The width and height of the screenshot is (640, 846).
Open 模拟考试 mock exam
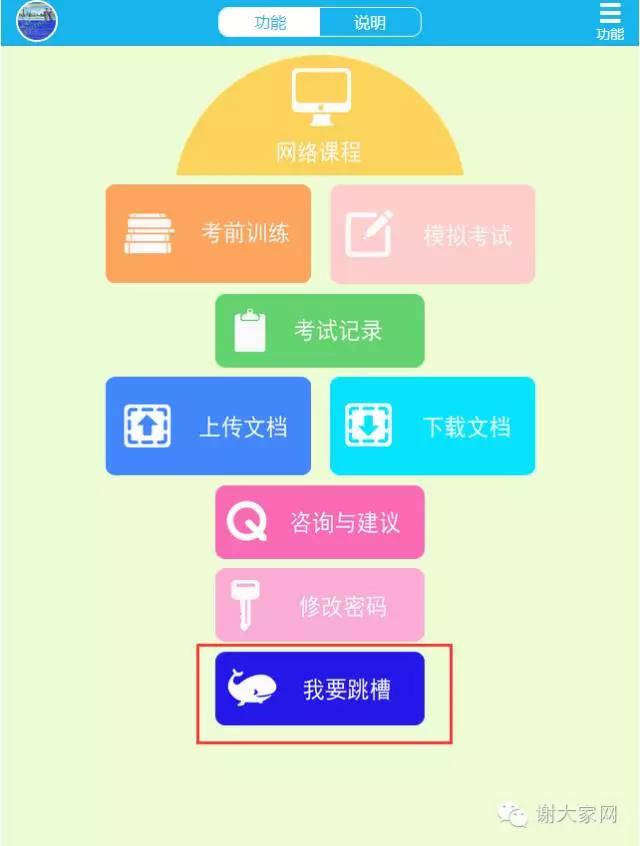pos(432,233)
